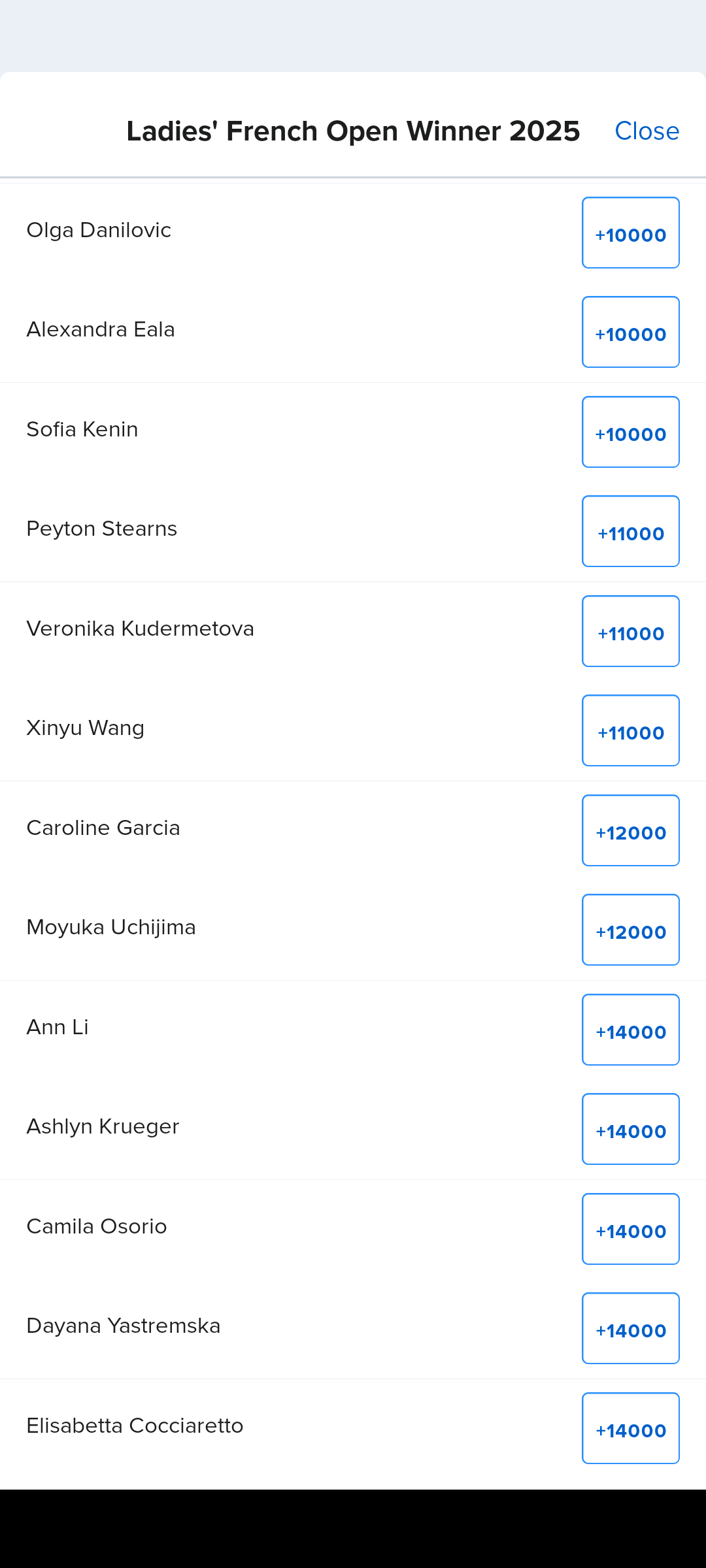
Task: Choose Ashlyn Krueger +14000 odds
Action: click(x=630, y=1129)
